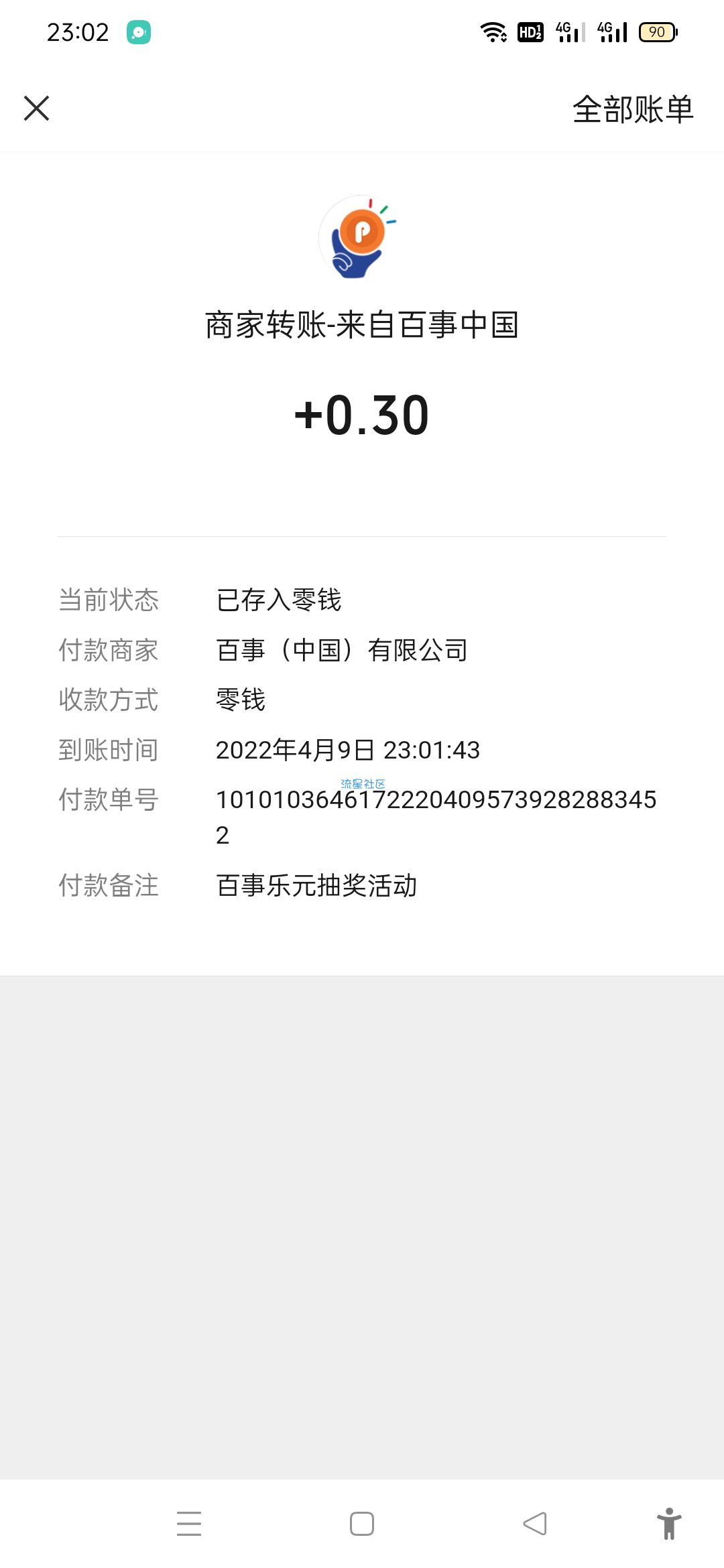The height and width of the screenshot is (1568, 724).
Task: Tap the system back button
Action: click(x=535, y=1523)
